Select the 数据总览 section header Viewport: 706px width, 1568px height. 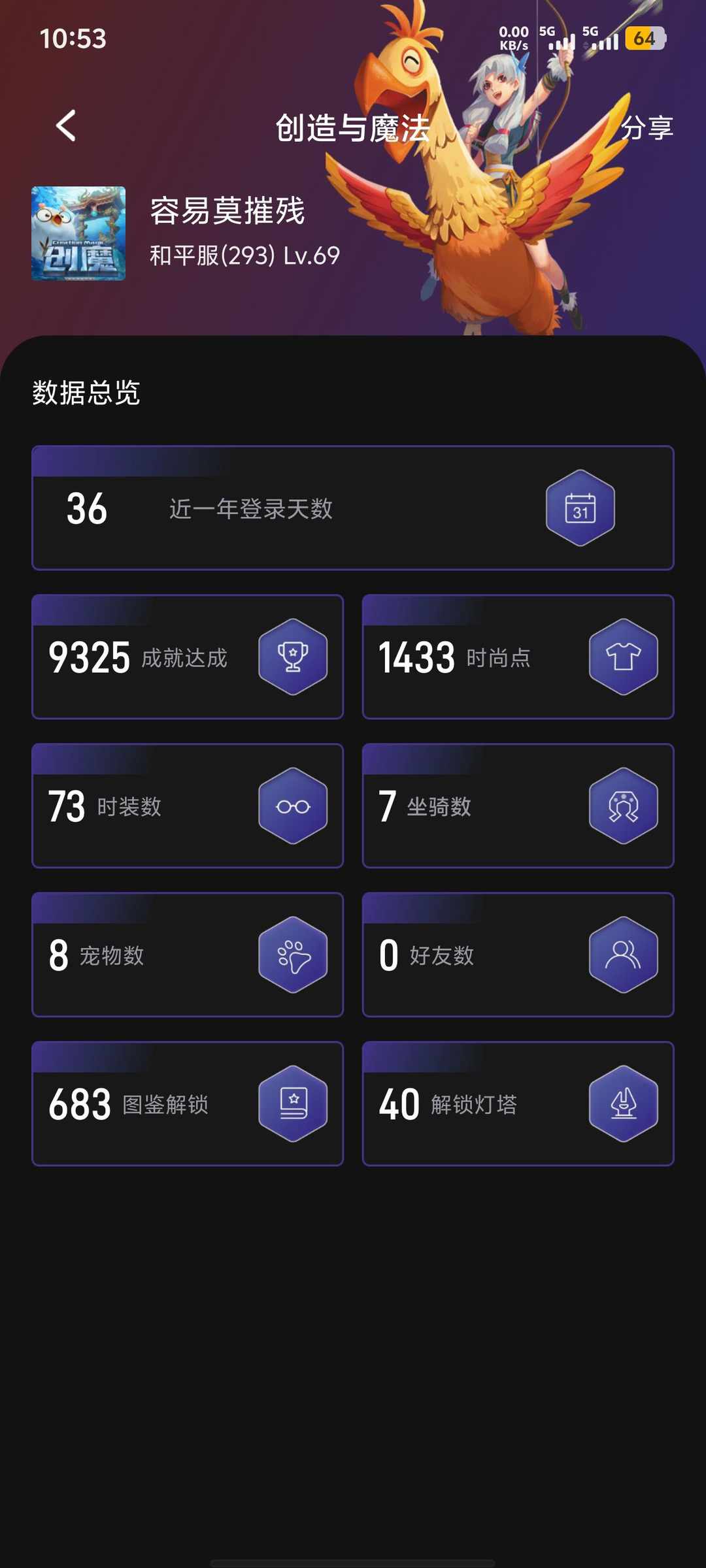coord(87,393)
